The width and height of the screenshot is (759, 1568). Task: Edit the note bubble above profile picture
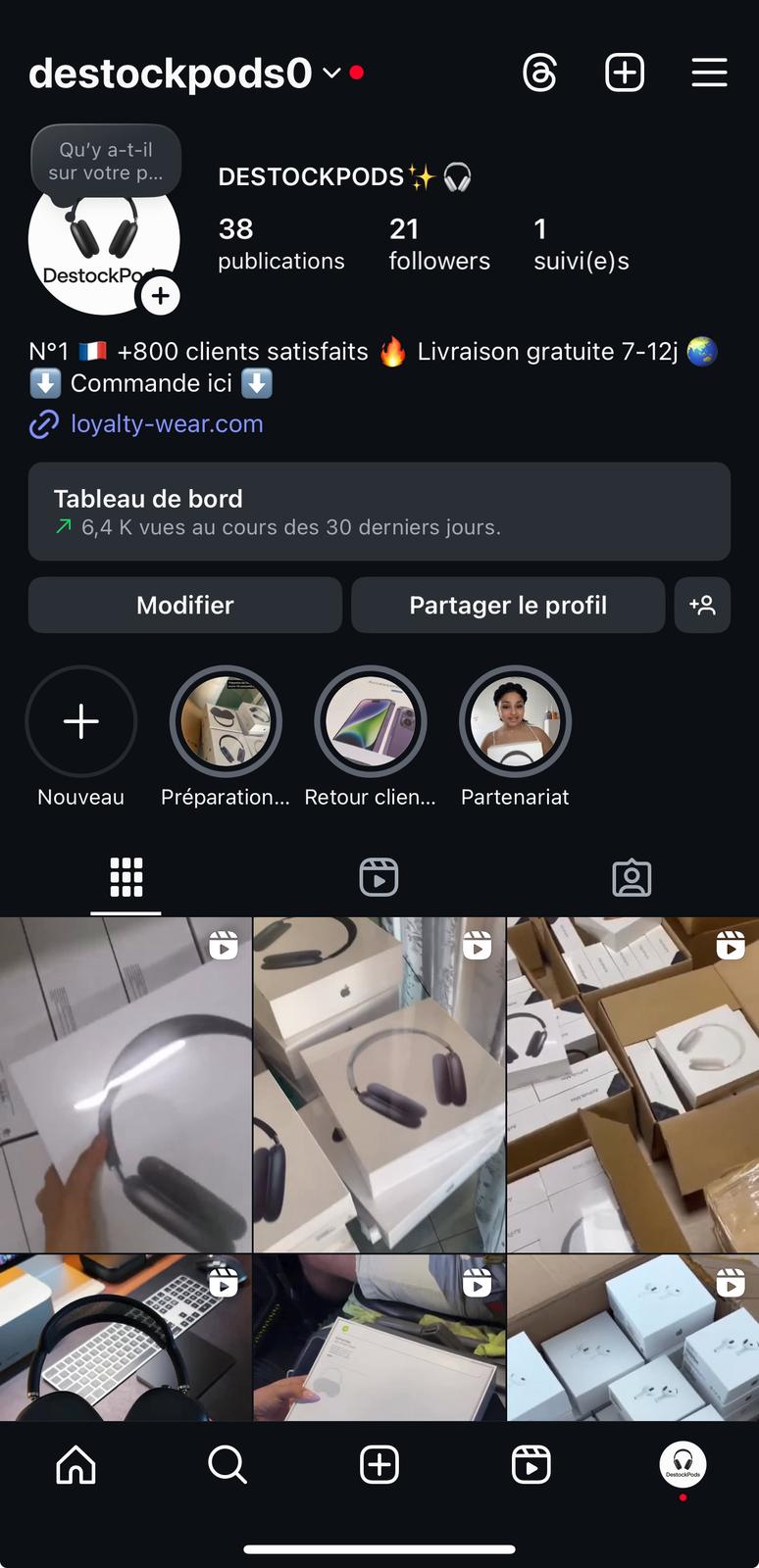tap(106, 162)
